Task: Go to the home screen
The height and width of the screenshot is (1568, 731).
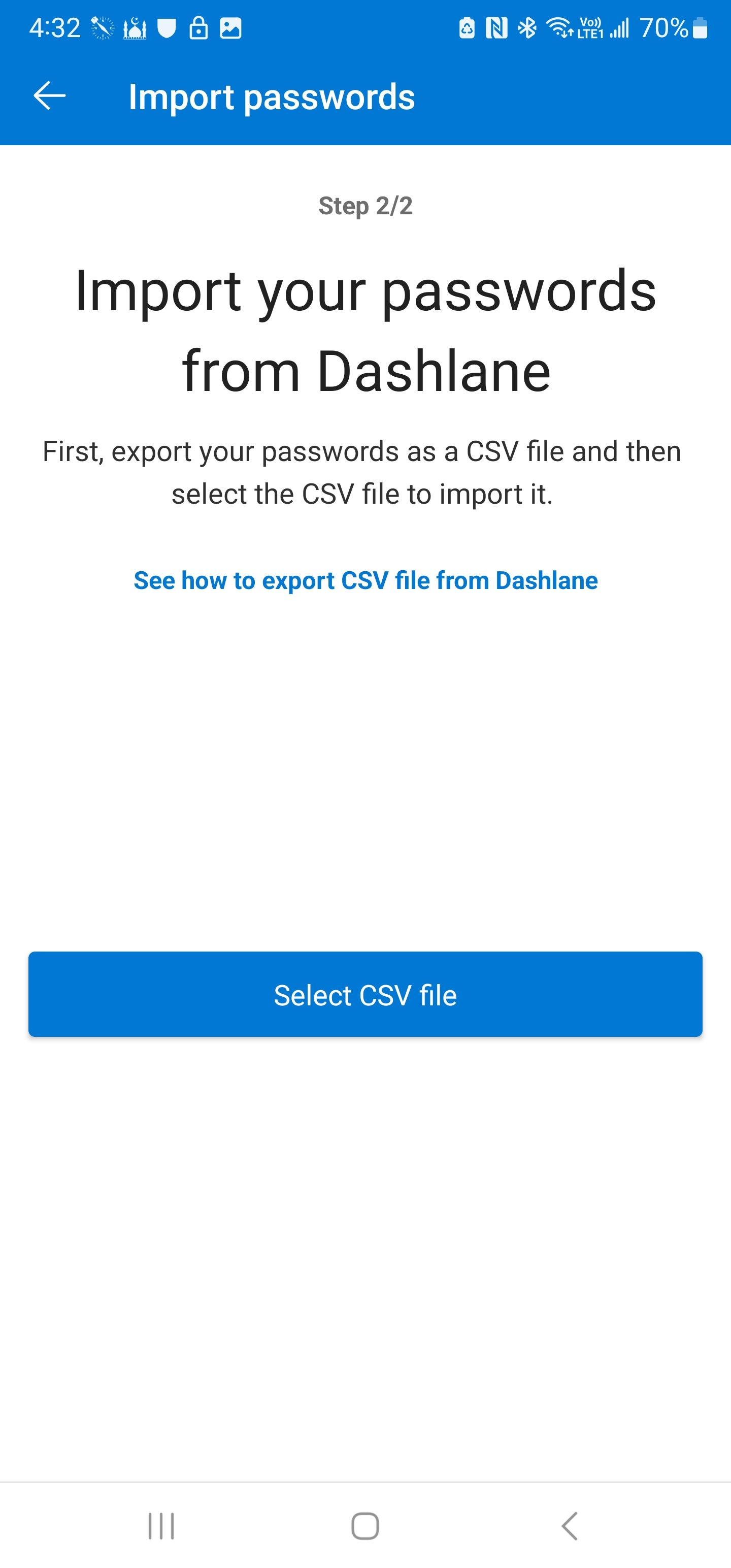Action: click(365, 1526)
